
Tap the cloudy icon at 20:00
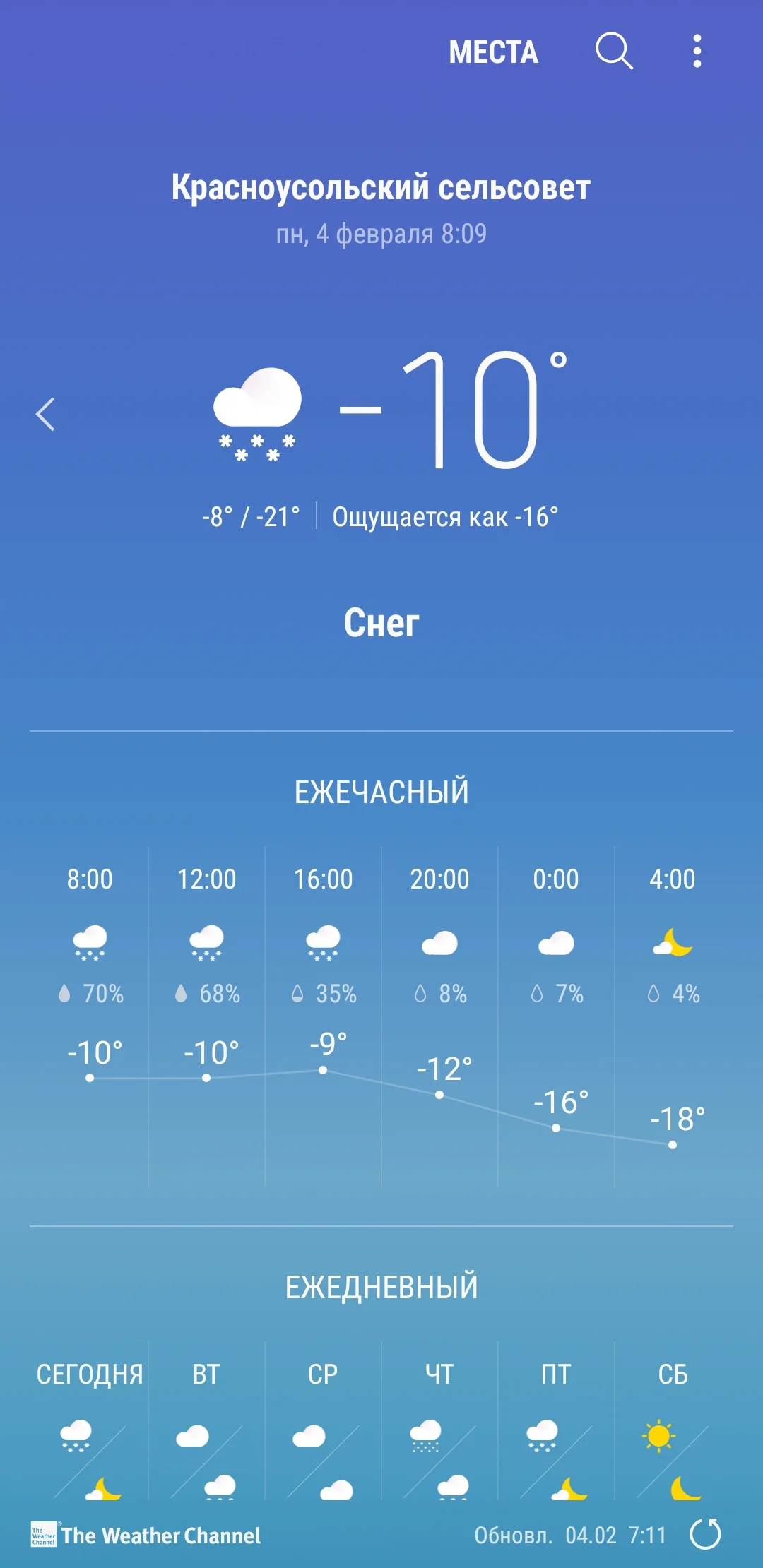click(439, 943)
